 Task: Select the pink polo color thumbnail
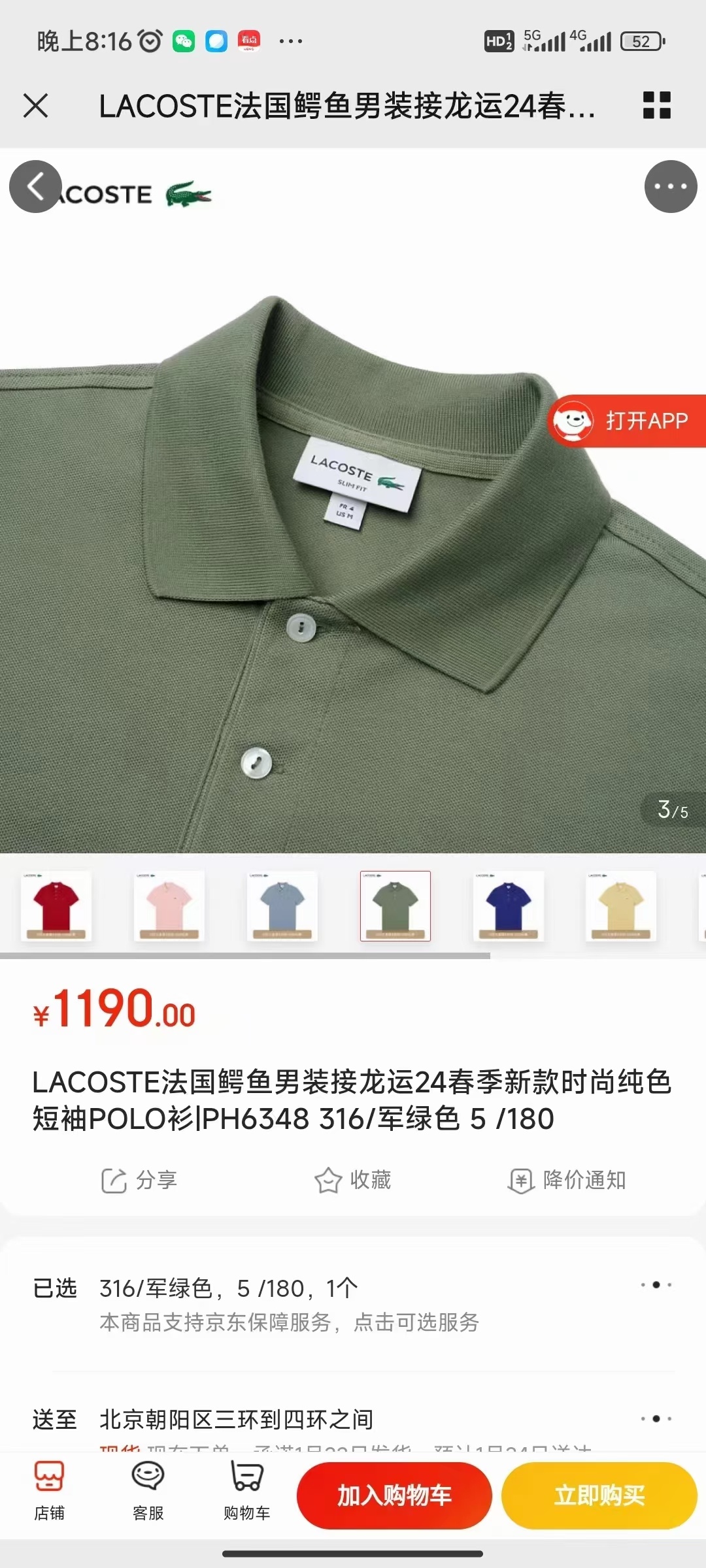pyautogui.click(x=169, y=906)
